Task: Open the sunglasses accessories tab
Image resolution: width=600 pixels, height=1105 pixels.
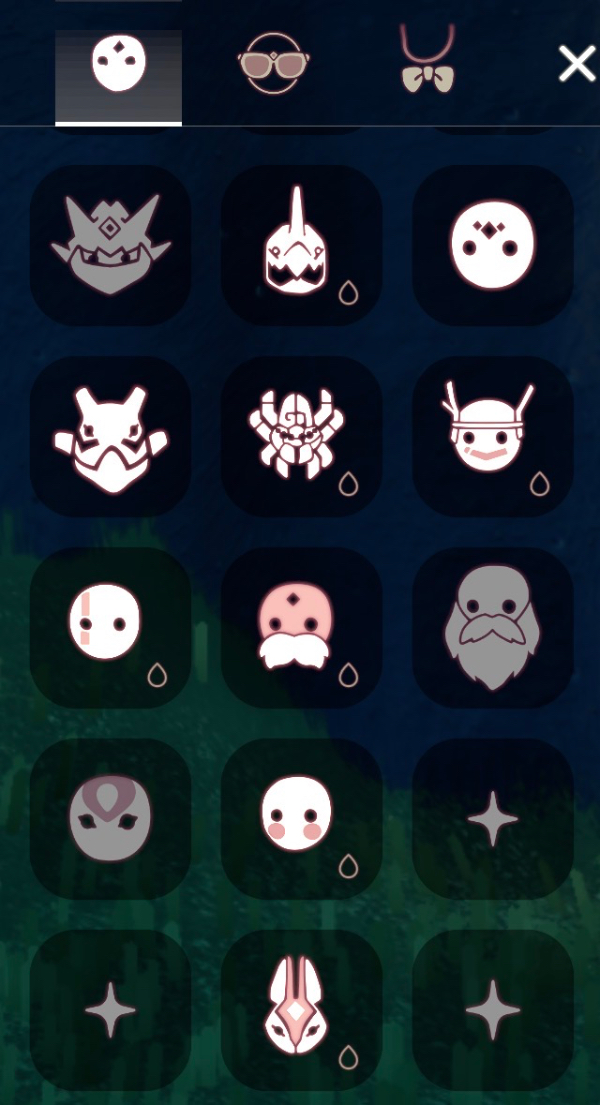Action: (274, 63)
